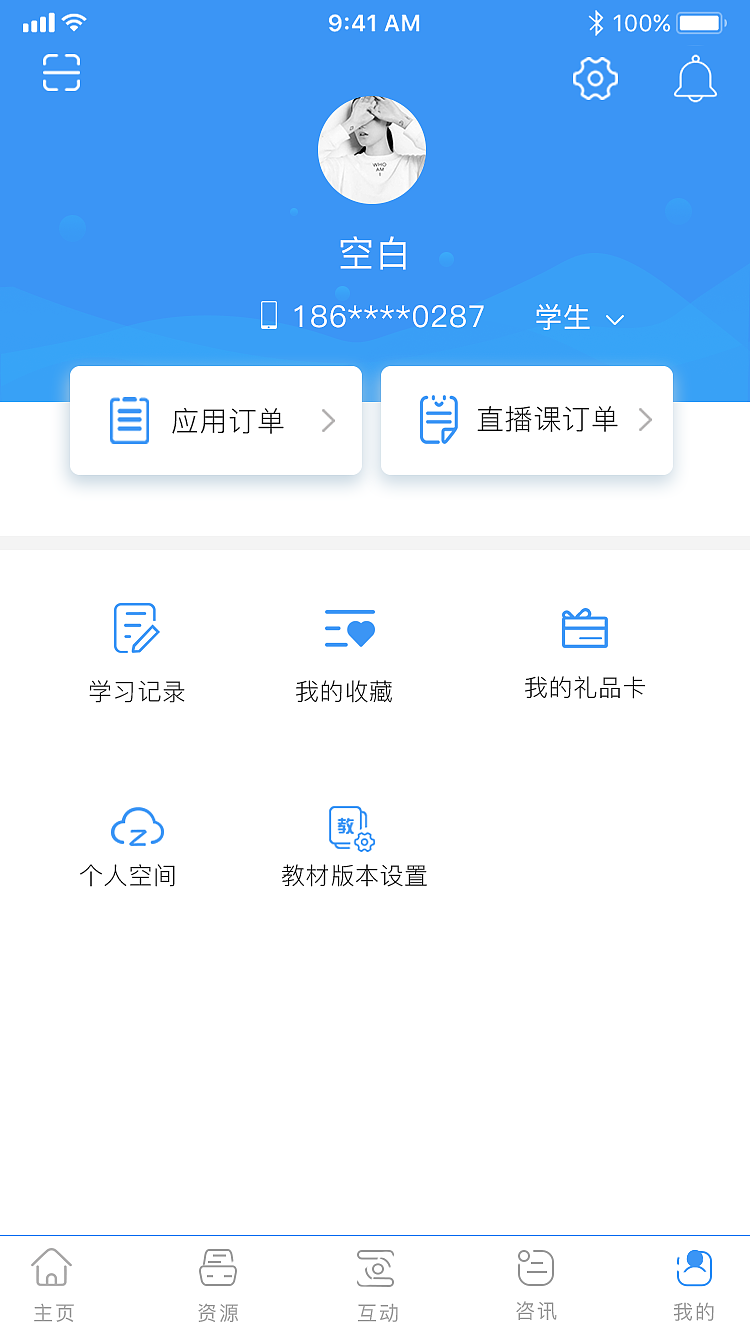The image size is (750, 1334).
Task: Open 我的礼品卡 gift cards
Action: (x=585, y=628)
